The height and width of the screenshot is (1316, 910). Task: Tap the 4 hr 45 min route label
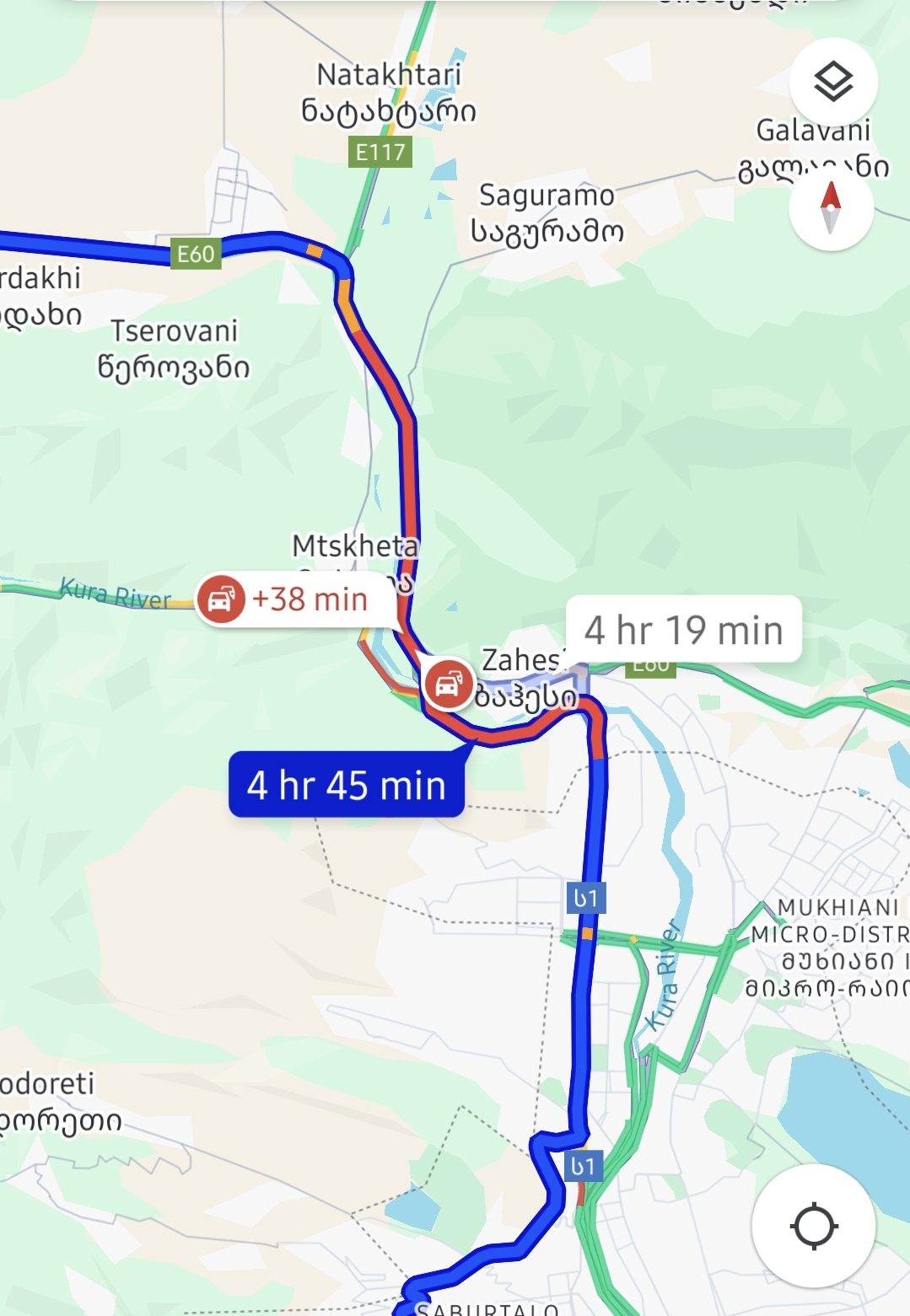coord(347,785)
